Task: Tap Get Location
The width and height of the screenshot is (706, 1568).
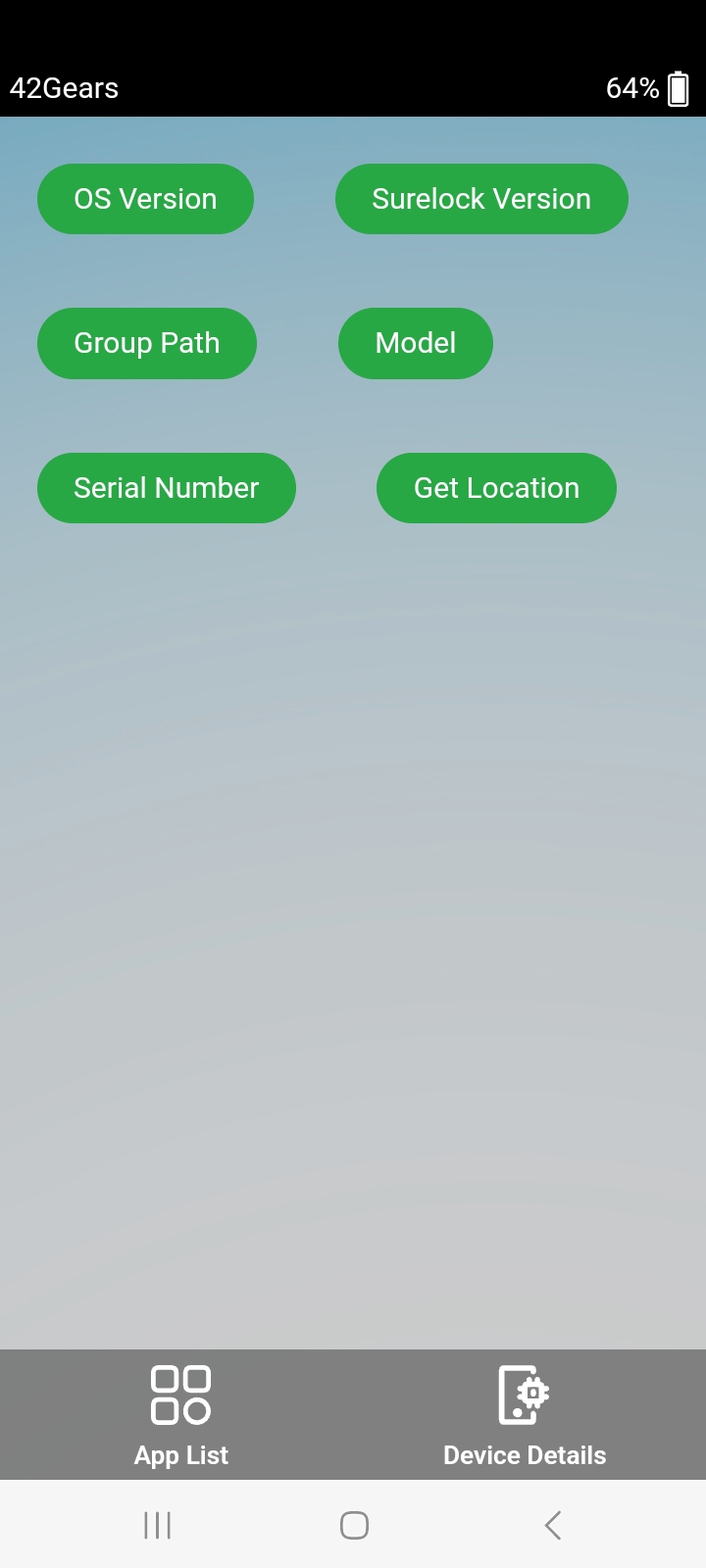Action: tap(496, 488)
